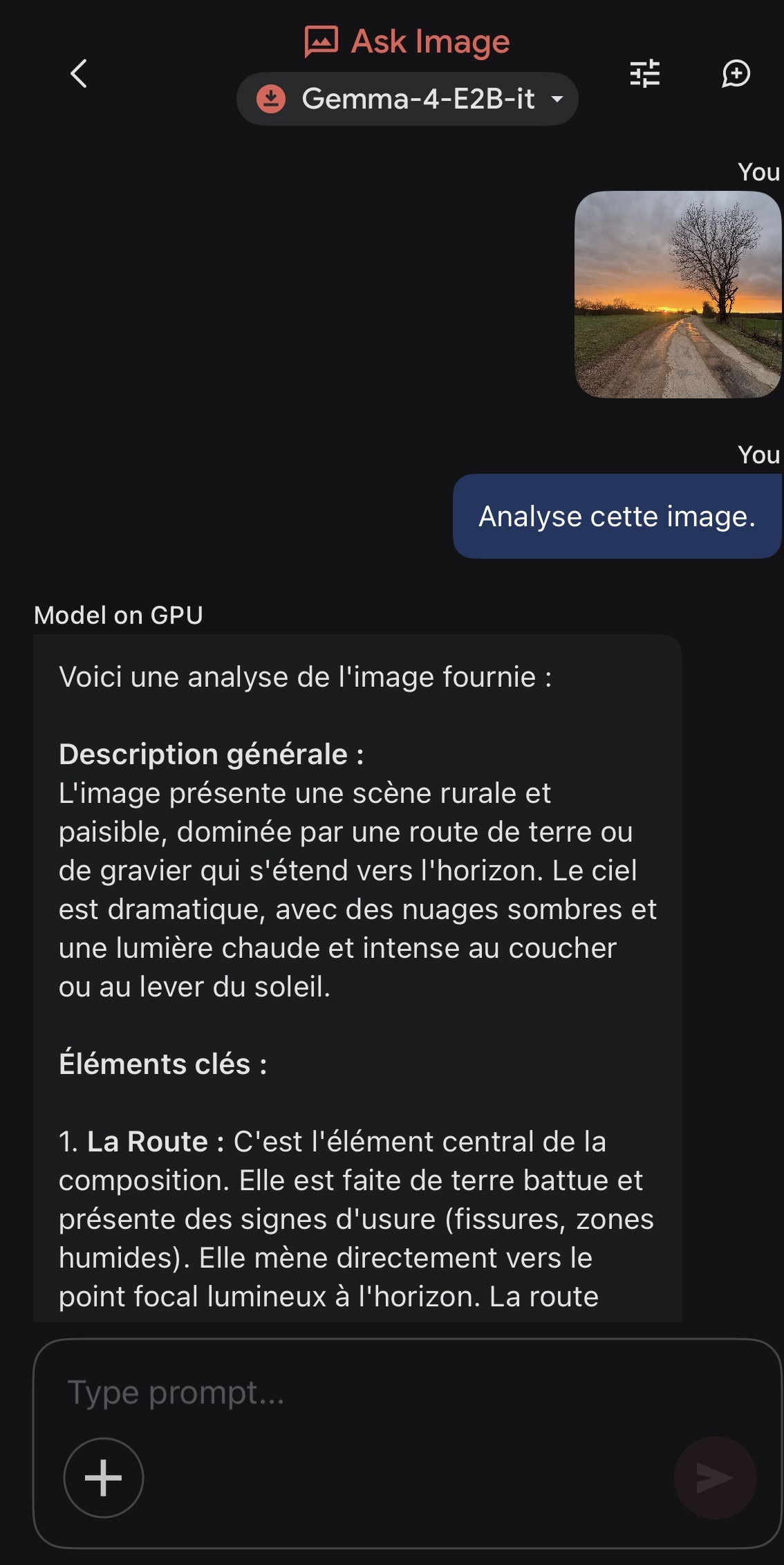Go back using the top-left arrow
Screen dimensions: 784x1565
pos(79,73)
